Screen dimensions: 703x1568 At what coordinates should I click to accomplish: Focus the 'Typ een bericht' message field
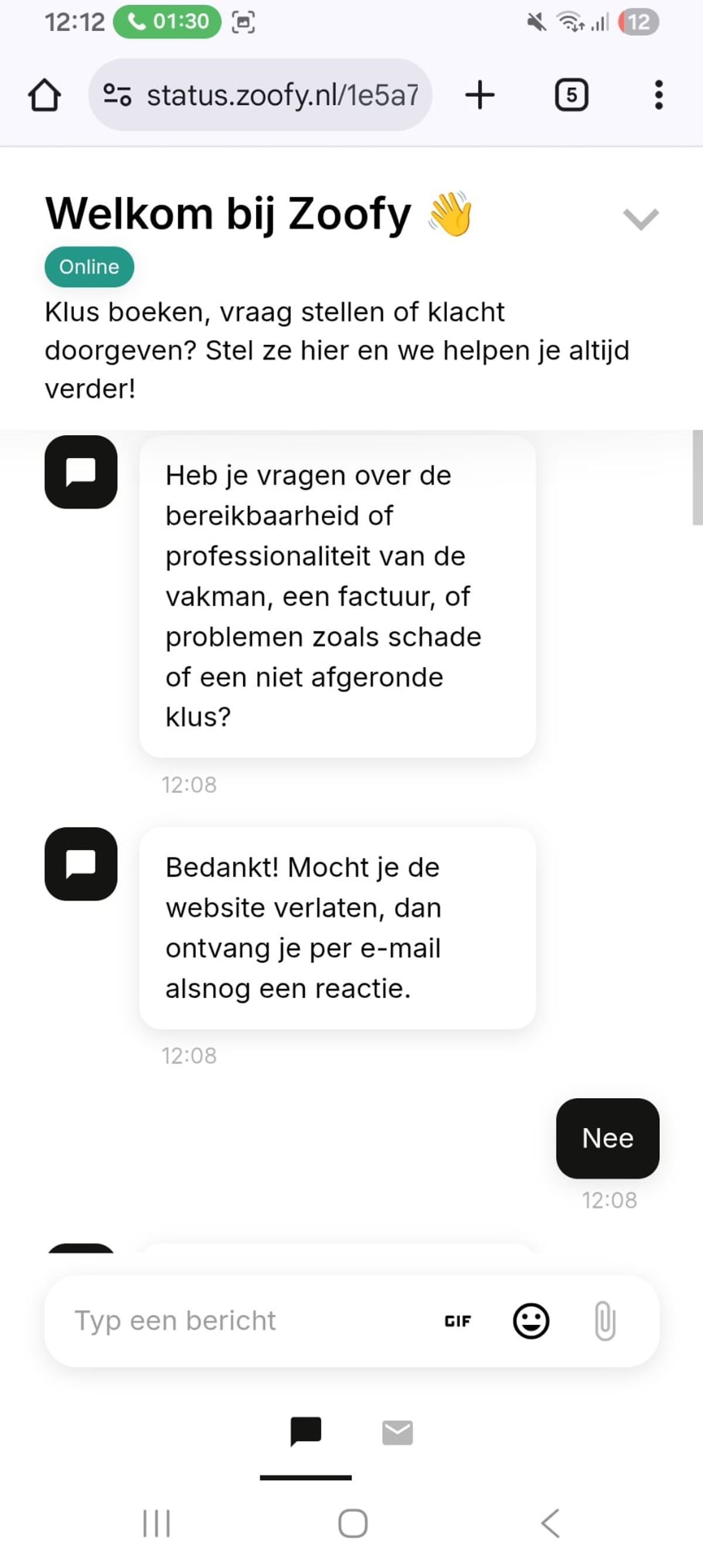click(244, 1321)
